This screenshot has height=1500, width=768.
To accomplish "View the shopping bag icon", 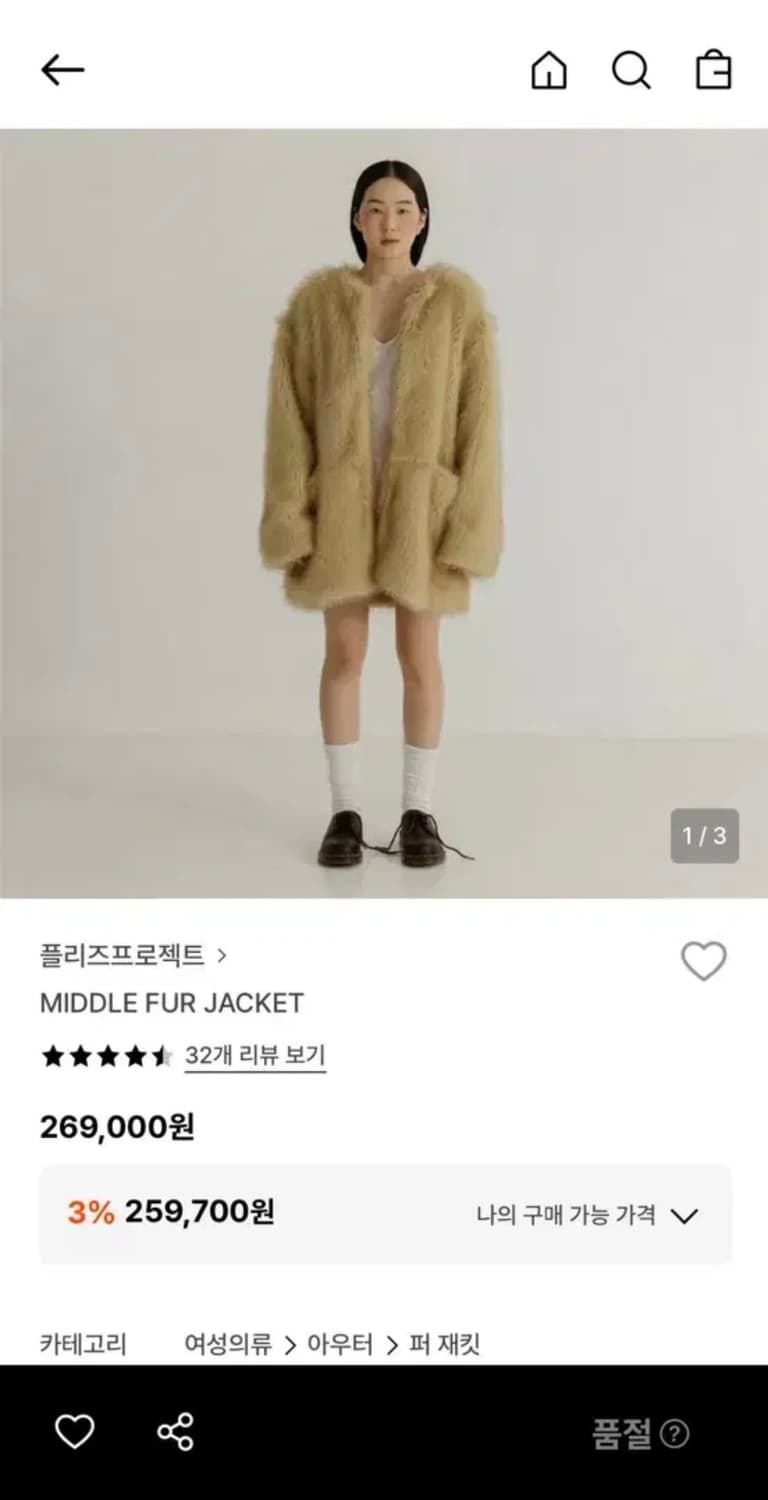I will click(712, 71).
